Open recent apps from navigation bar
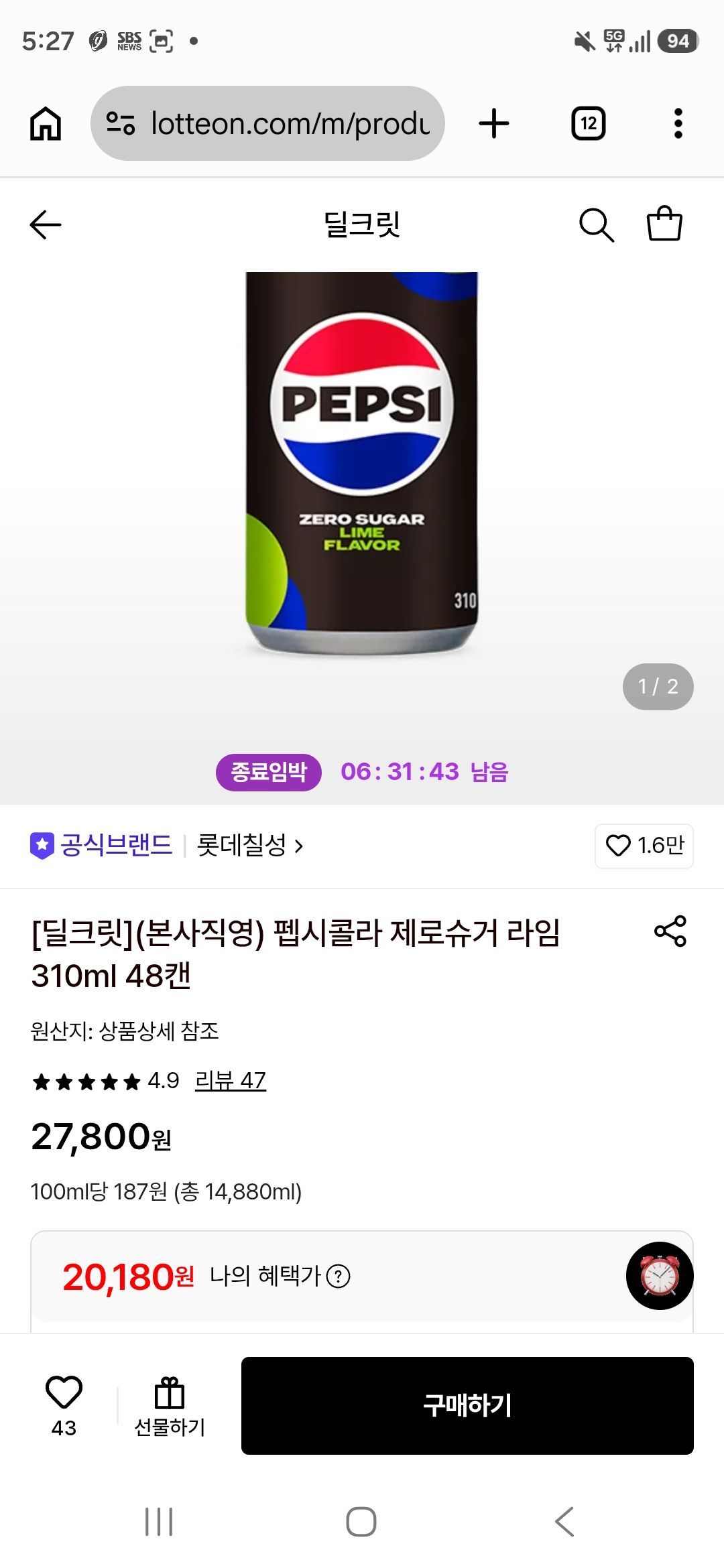The image size is (724, 1568). (x=159, y=1522)
